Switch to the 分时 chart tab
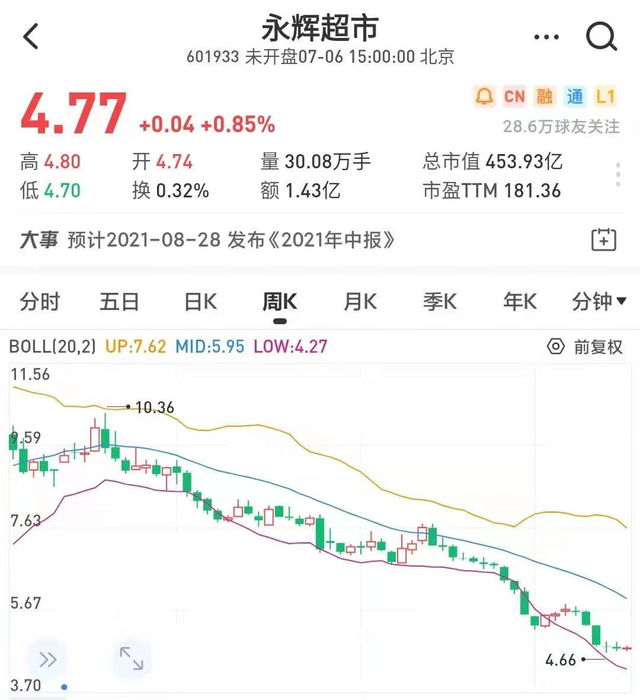Screen dimensions: 640x700 click(x=40, y=301)
